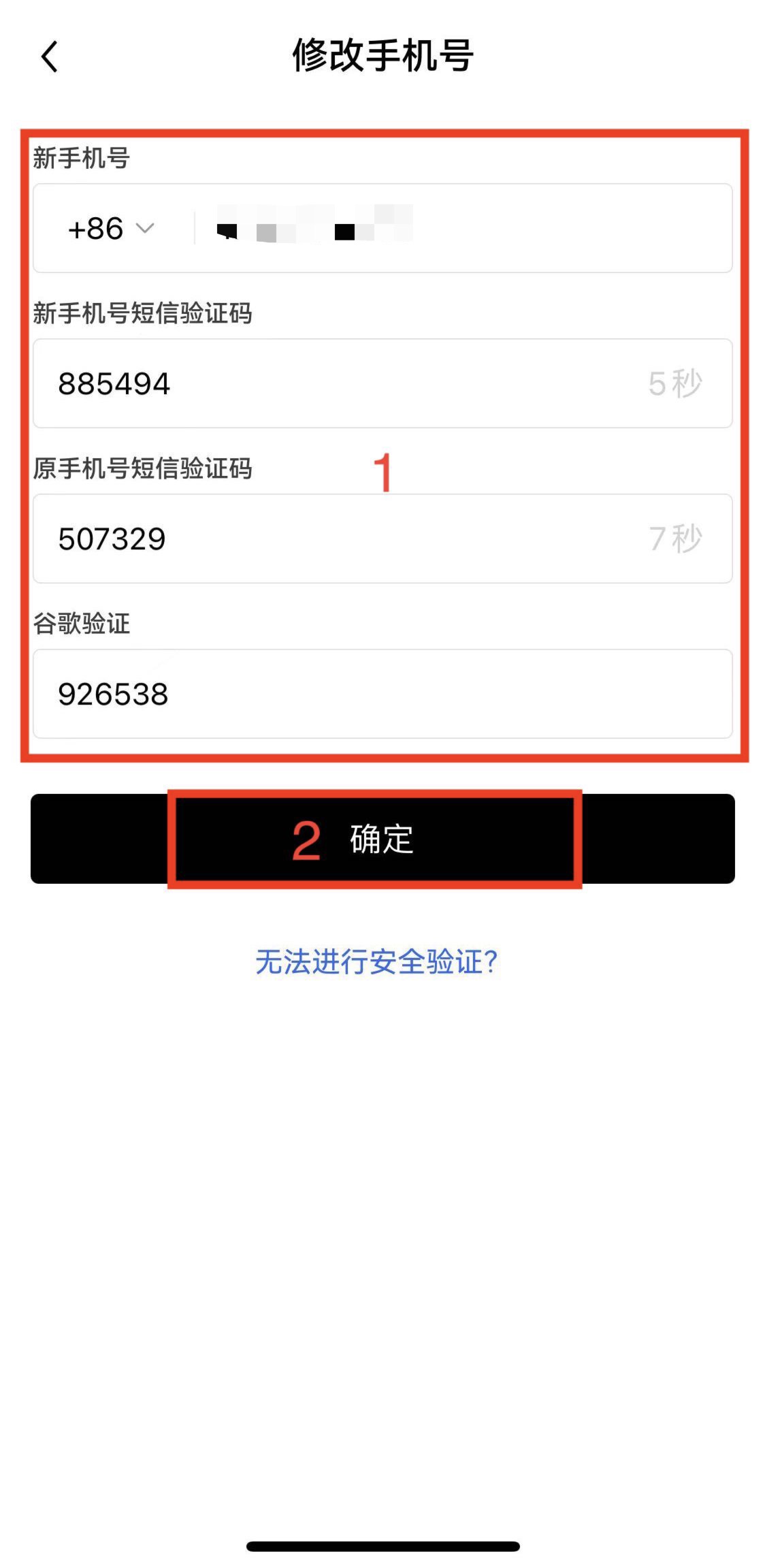Open the +86 country code dropdown
765x1568 pixels.
coord(112,229)
